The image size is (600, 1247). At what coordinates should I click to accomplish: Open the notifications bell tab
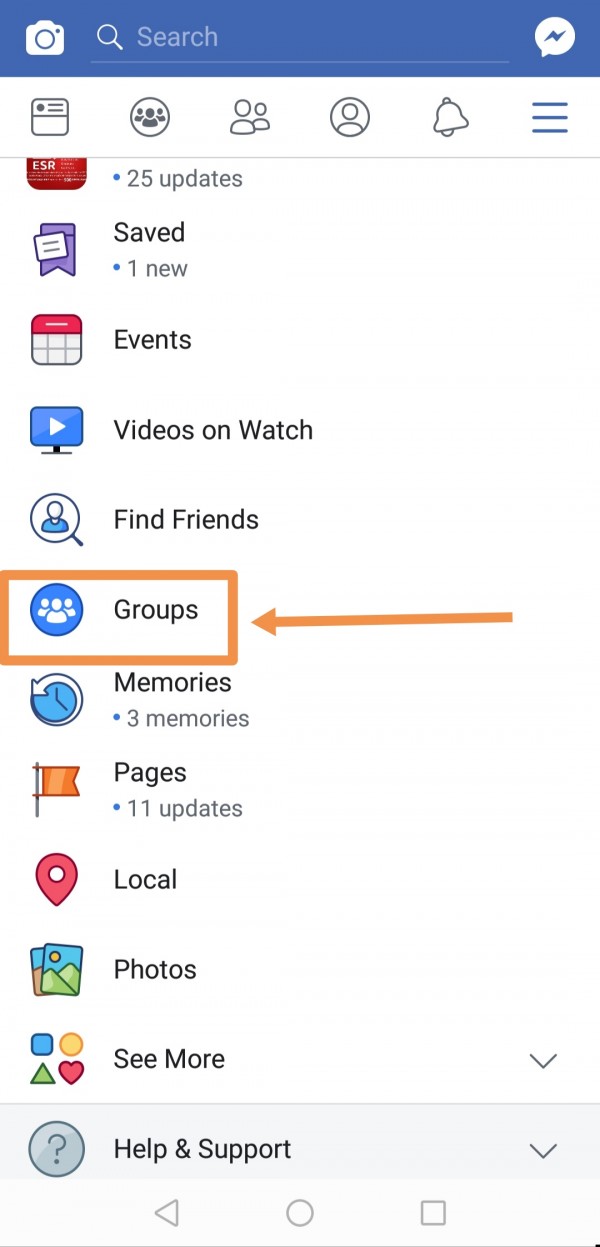click(450, 117)
